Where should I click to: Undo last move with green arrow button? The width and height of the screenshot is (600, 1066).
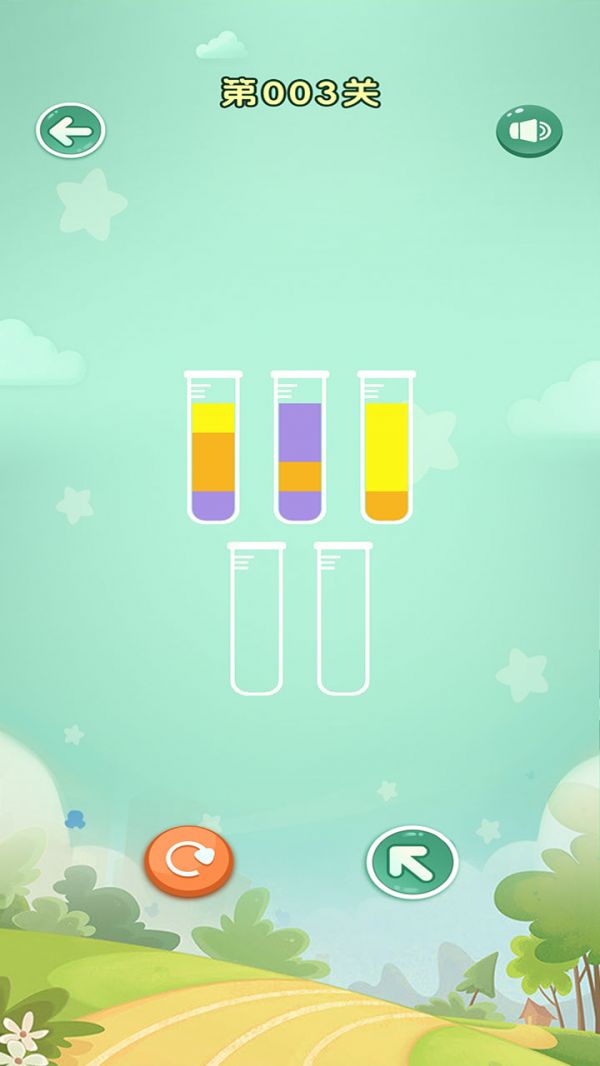point(412,861)
